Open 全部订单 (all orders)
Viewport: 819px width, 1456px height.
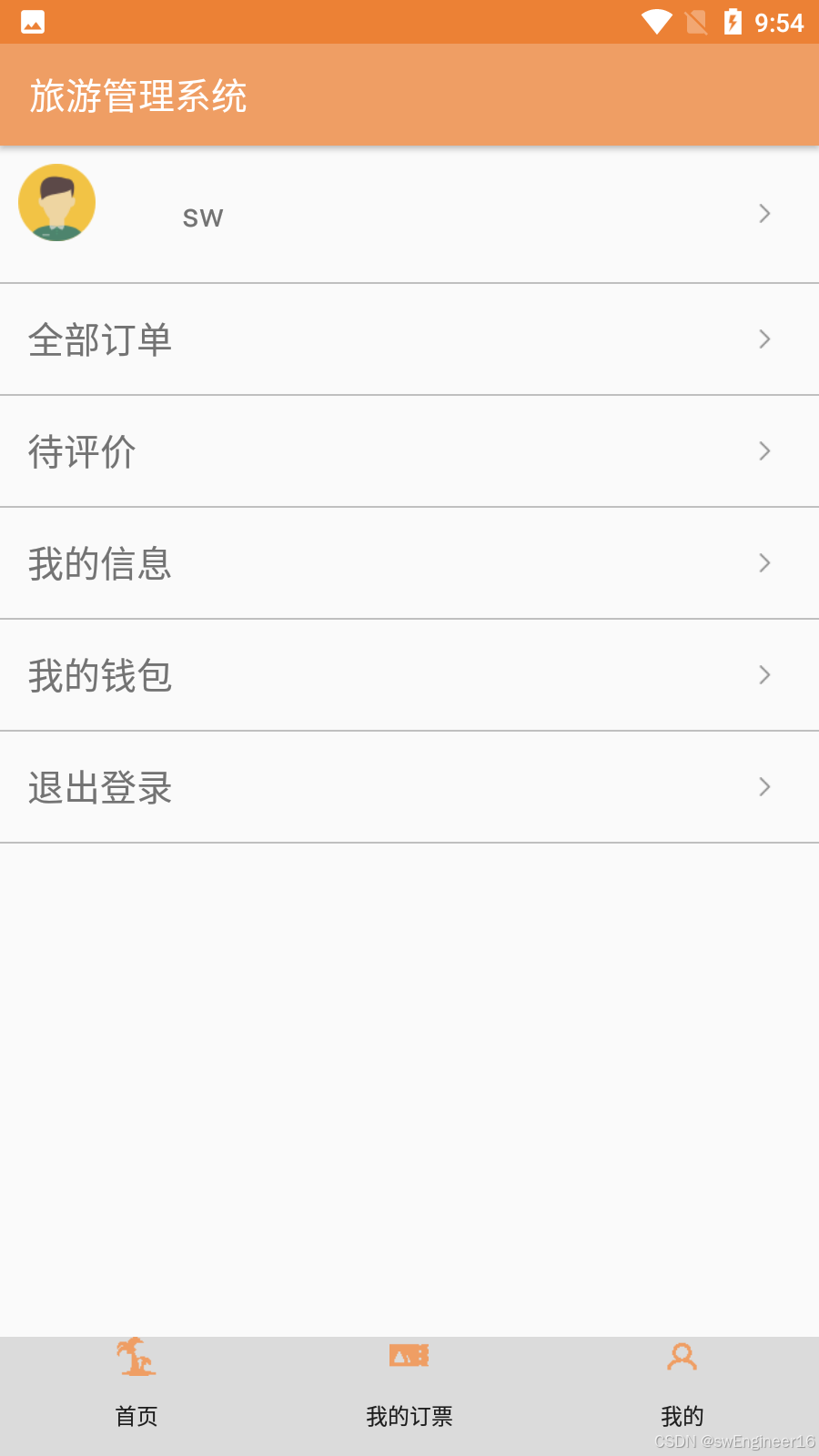[409, 339]
